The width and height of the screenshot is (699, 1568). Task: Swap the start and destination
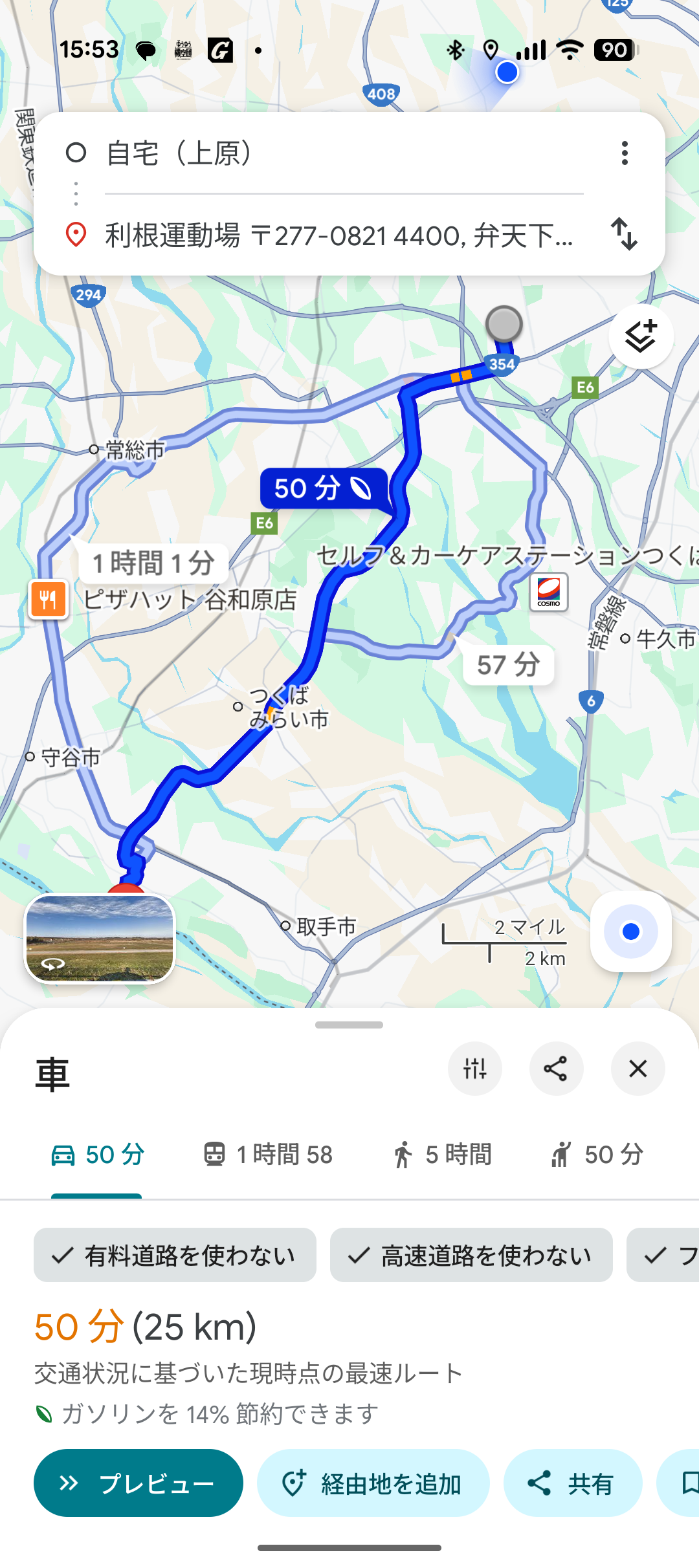point(625,234)
